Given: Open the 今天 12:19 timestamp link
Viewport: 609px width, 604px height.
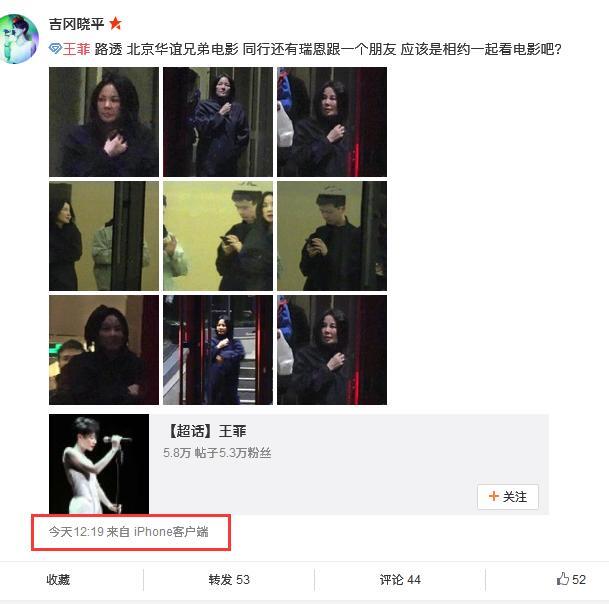Looking at the screenshot, I should (76, 532).
